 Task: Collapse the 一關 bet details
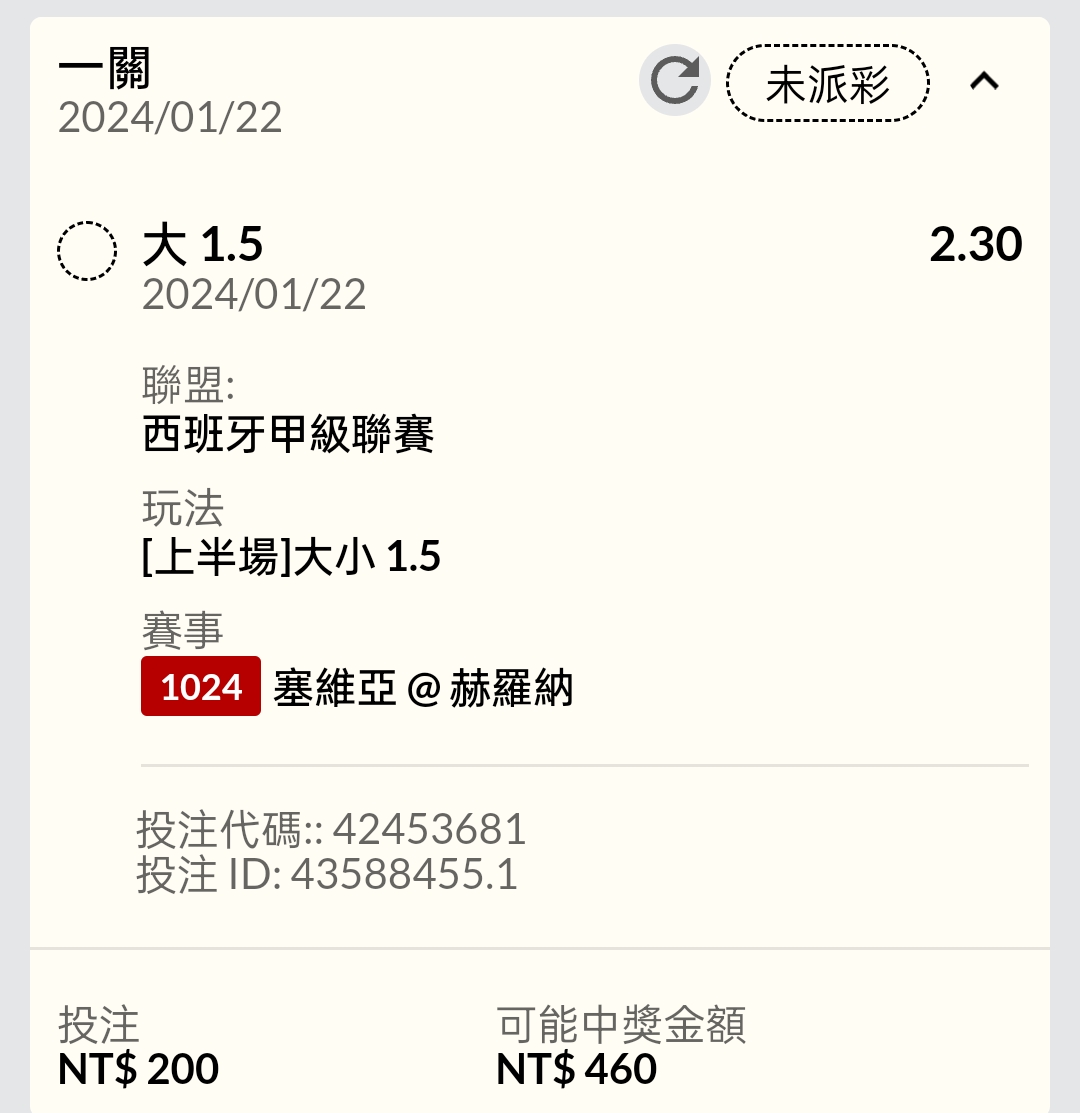point(984,82)
